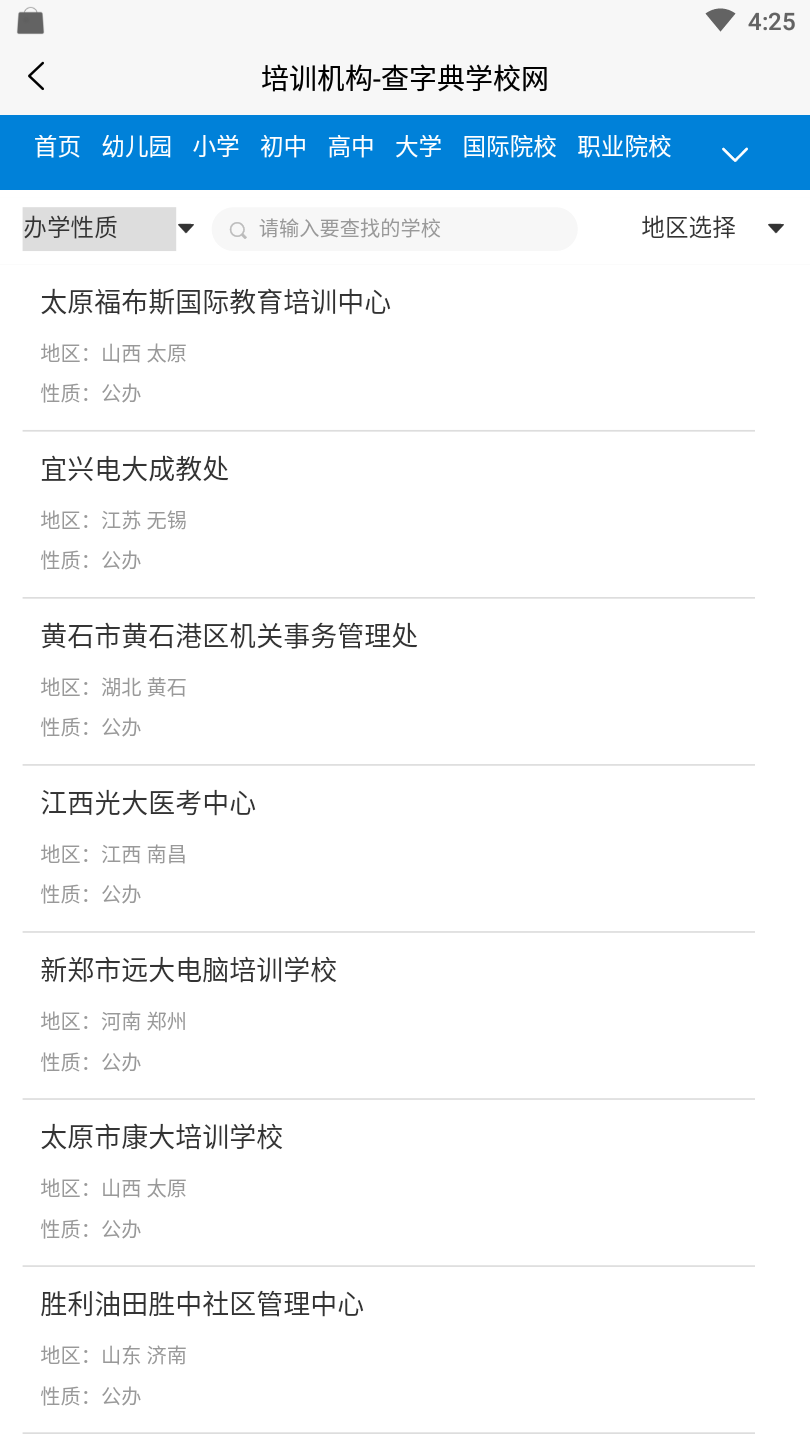Image resolution: width=810 pixels, height=1440 pixels.
Task: Go back using the top-left arrow
Action: click(37, 77)
